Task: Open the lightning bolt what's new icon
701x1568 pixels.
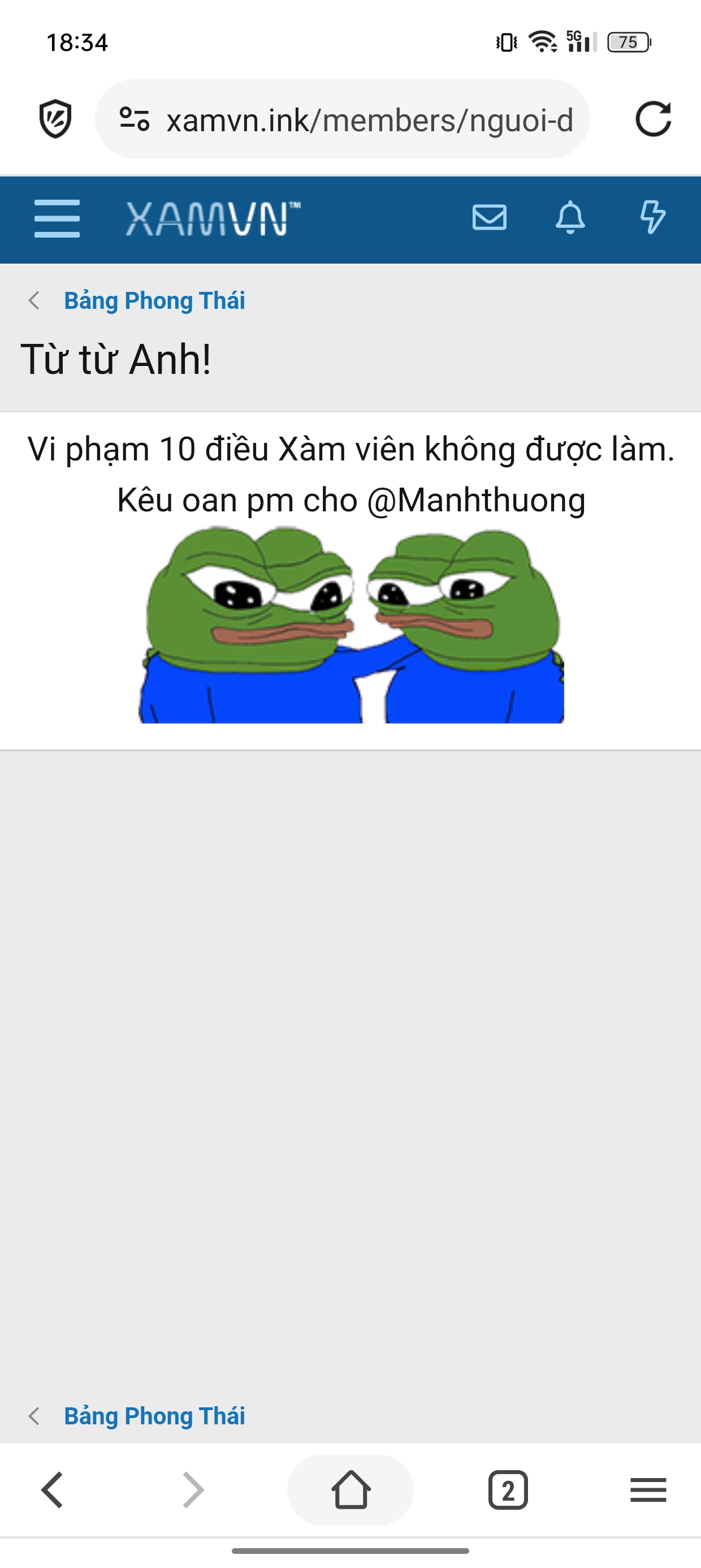Action: click(x=652, y=217)
